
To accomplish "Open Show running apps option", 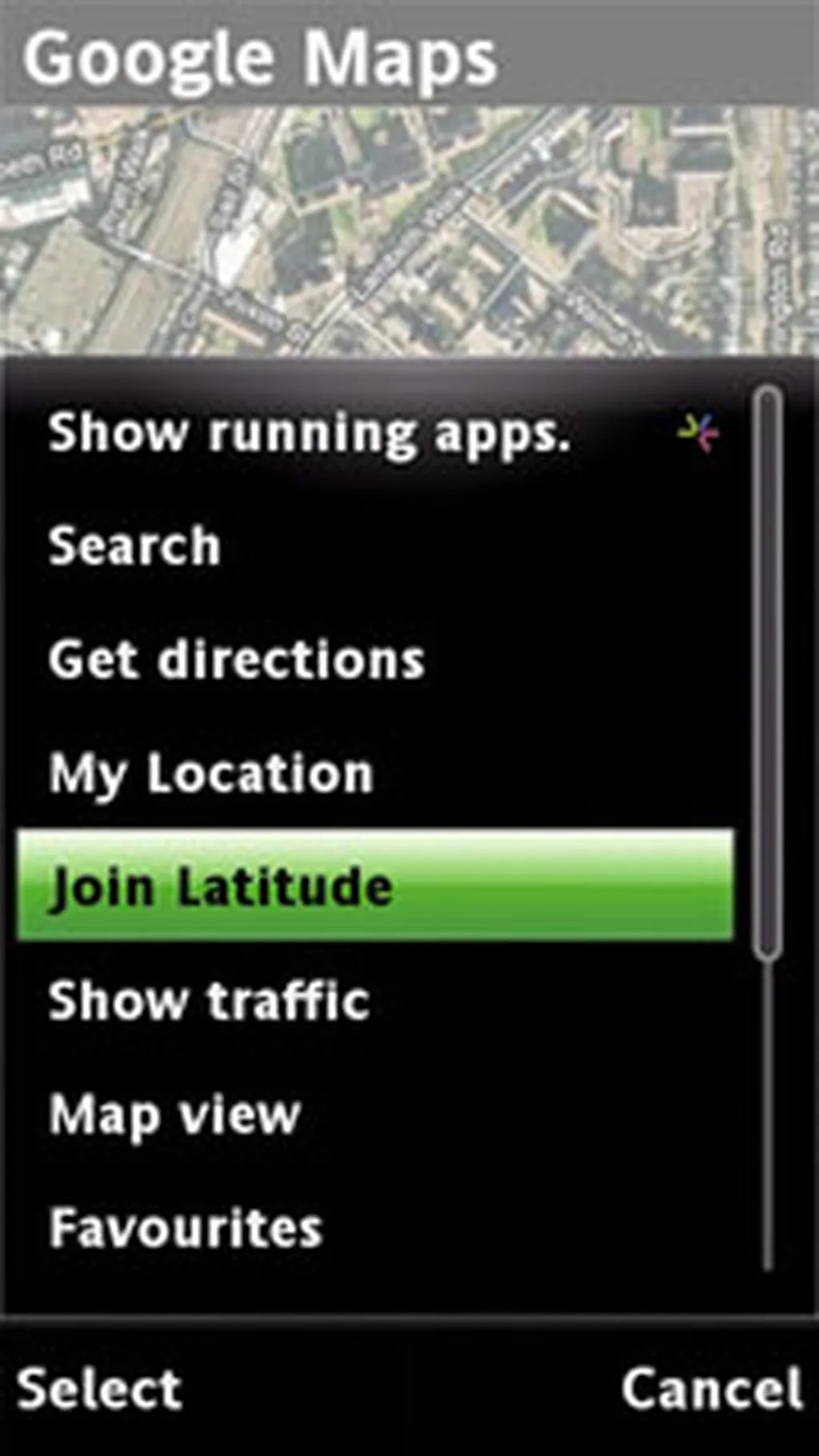I will pyautogui.click(x=312, y=434).
